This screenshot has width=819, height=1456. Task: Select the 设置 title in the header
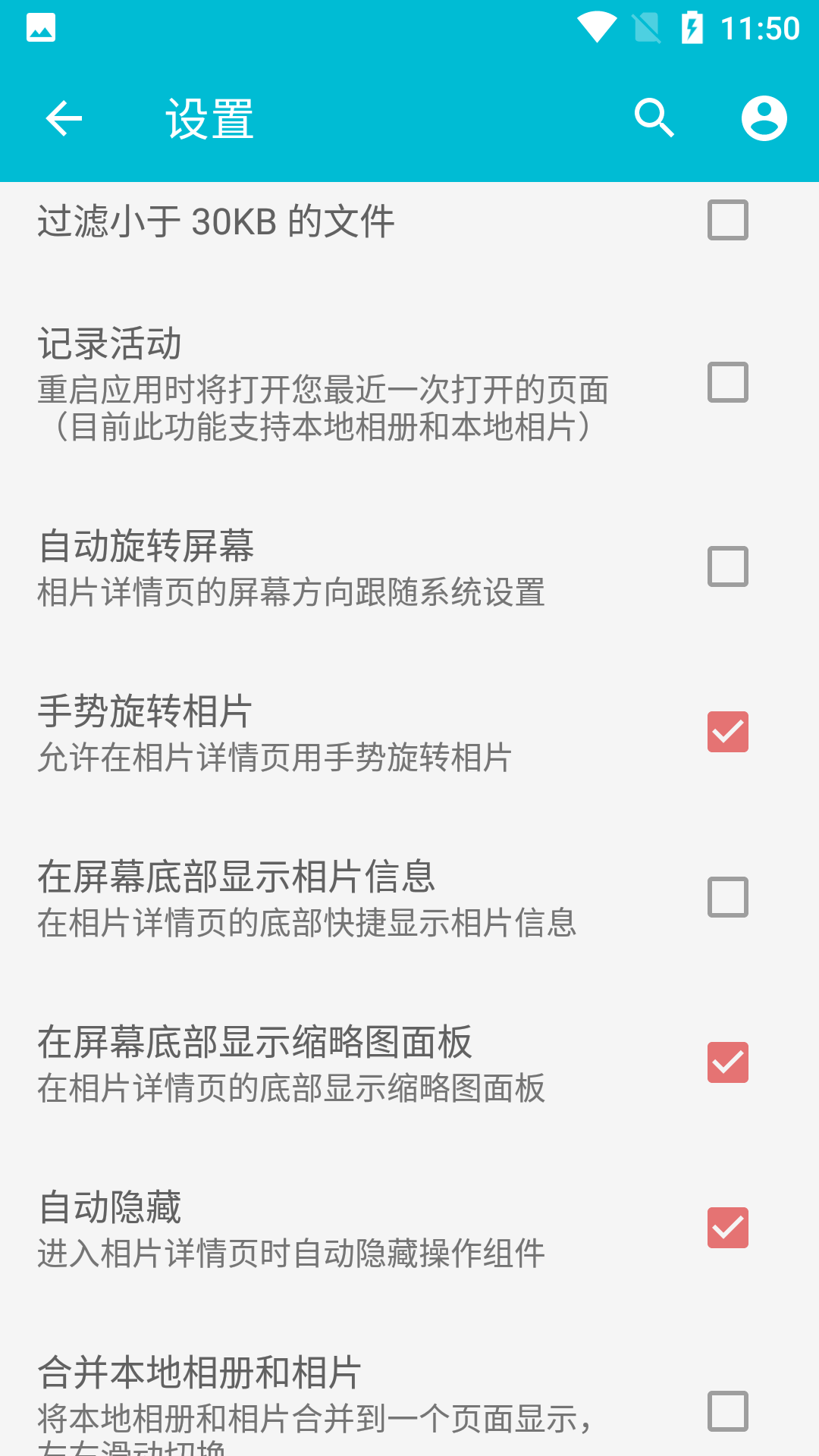[x=209, y=118]
